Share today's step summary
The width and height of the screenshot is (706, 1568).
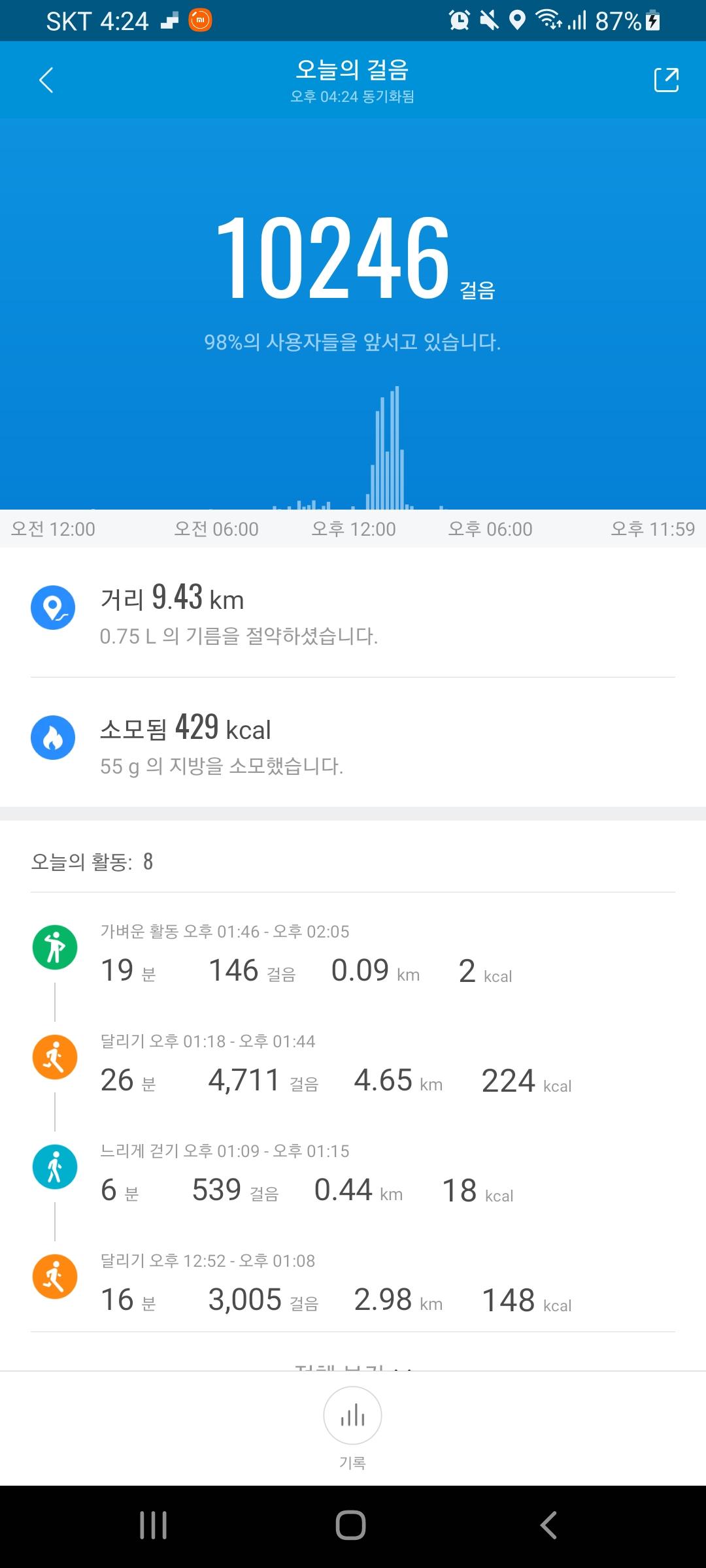pos(666,80)
